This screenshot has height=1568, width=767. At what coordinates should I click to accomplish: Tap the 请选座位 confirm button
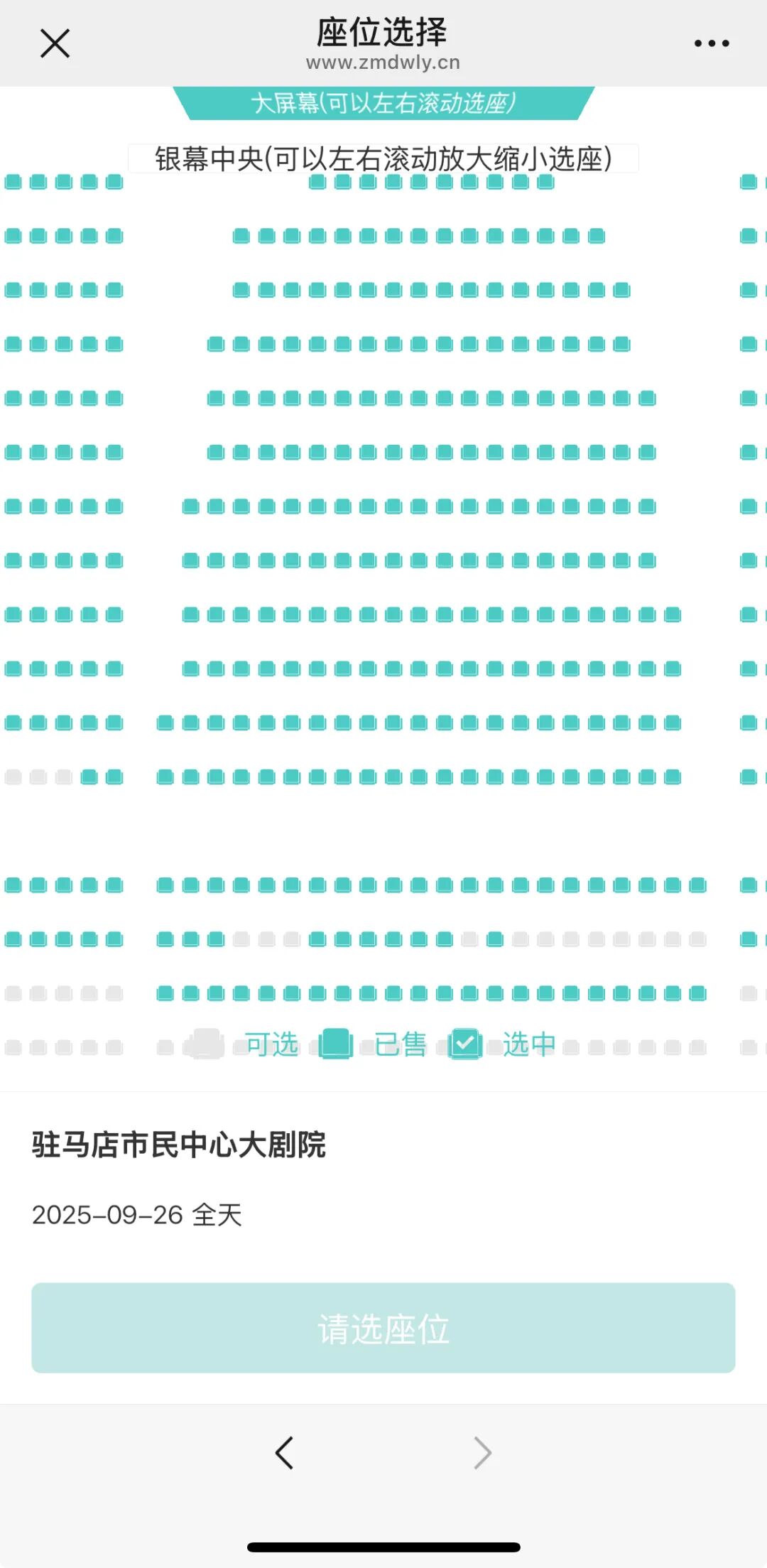tap(383, 1328)
